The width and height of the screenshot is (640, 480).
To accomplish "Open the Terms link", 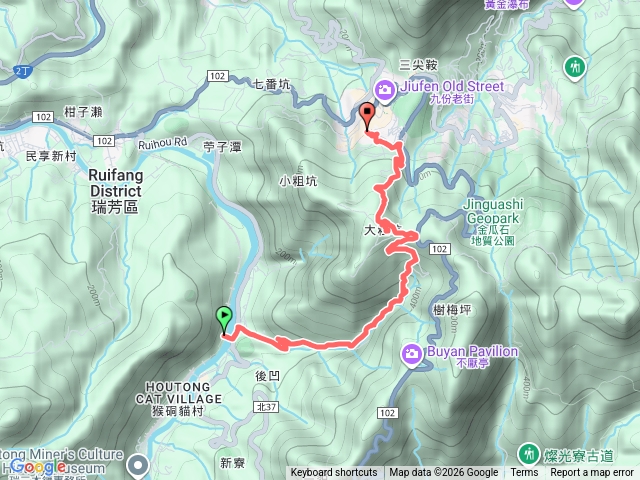I will click(x=524, y=473).
